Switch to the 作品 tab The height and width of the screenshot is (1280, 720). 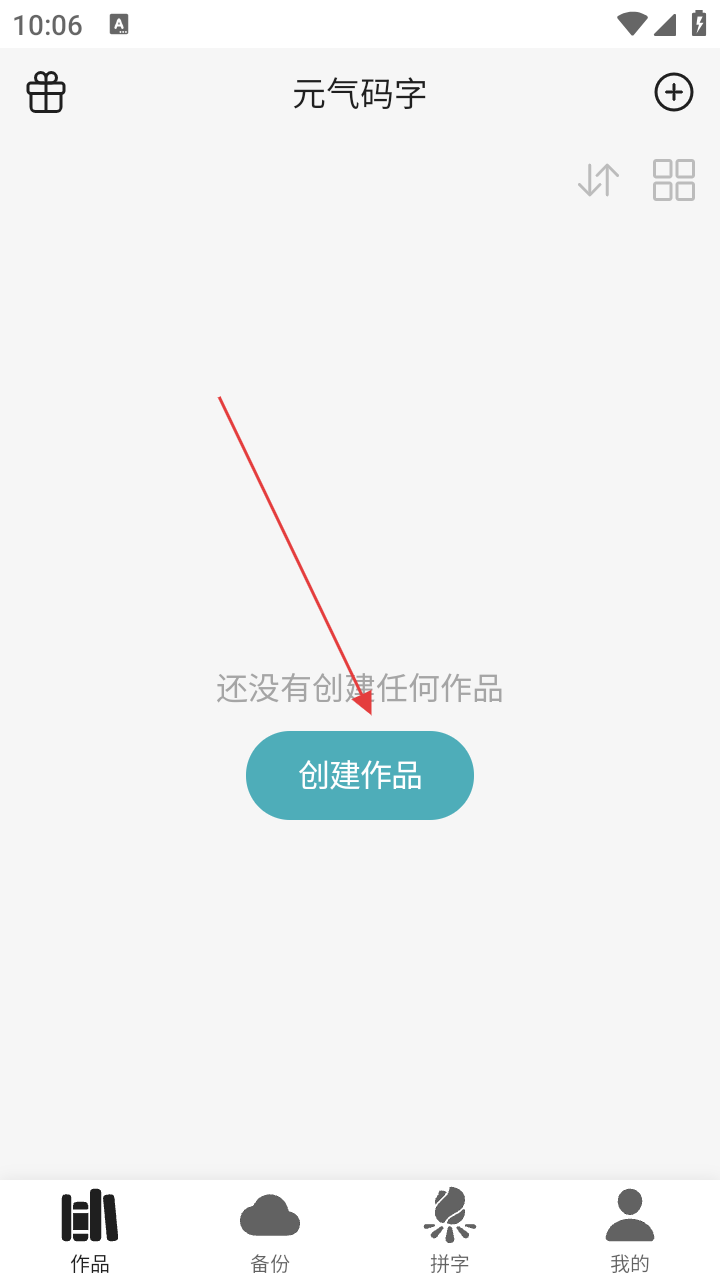(90, 1231)
